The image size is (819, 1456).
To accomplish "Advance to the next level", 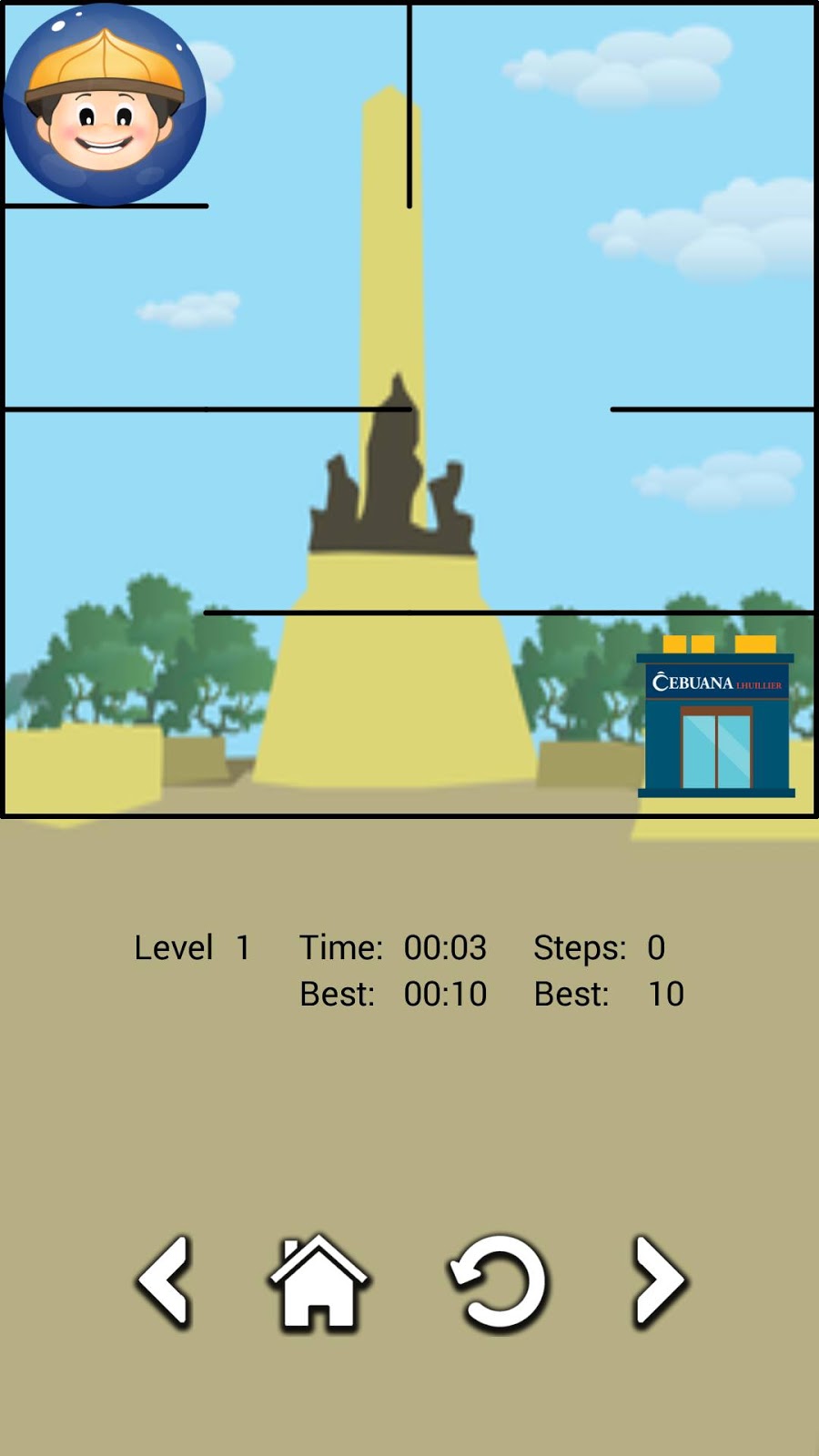I will click(x=659, y=1281).
